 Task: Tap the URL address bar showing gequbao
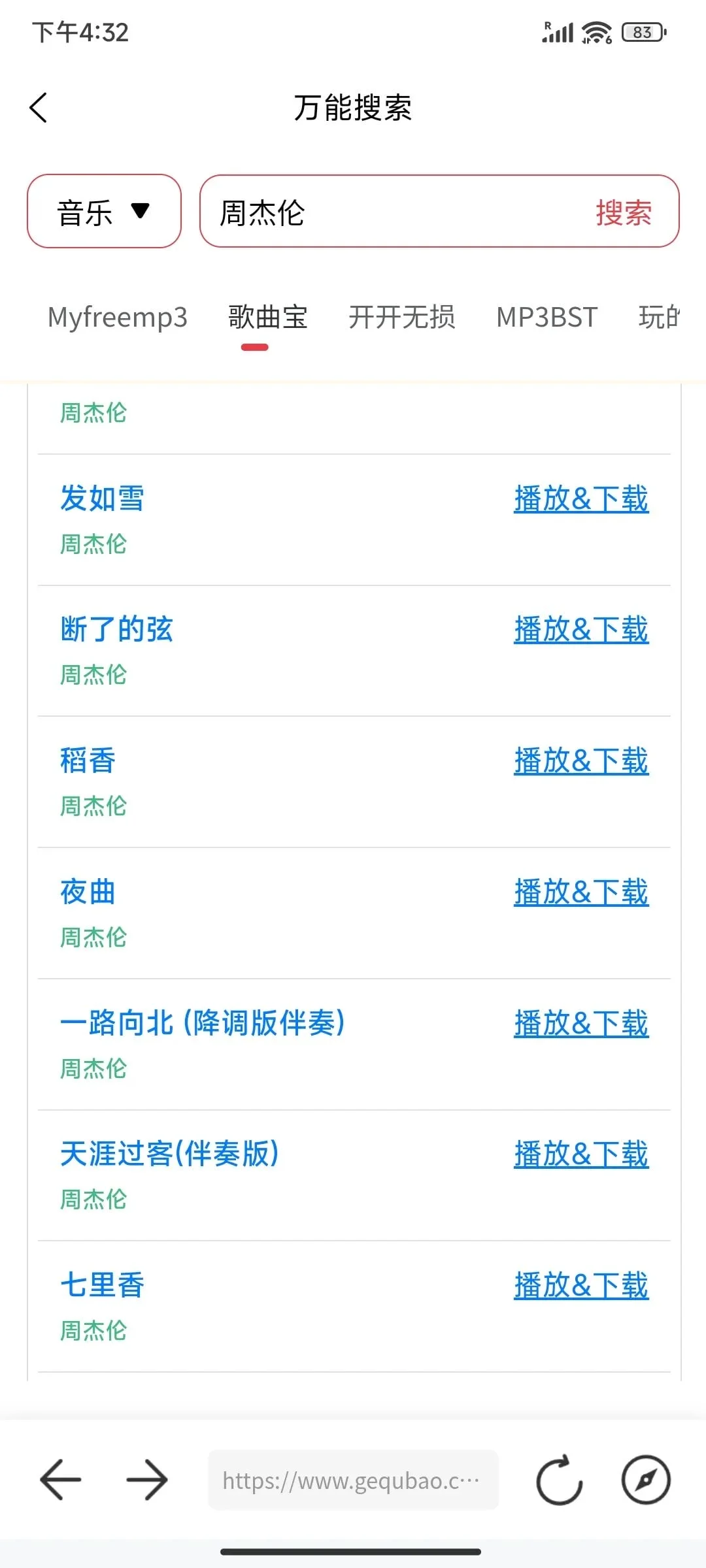[353, 1480]
